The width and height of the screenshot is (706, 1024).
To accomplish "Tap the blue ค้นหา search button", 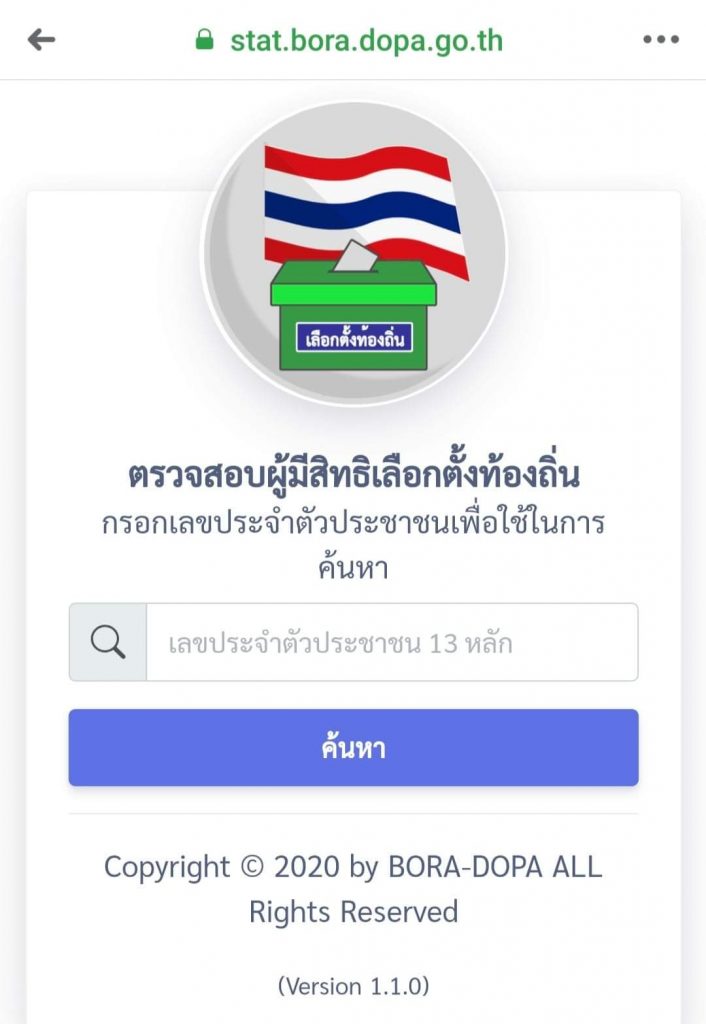I will pyautogui.click(x=353, y=748).
